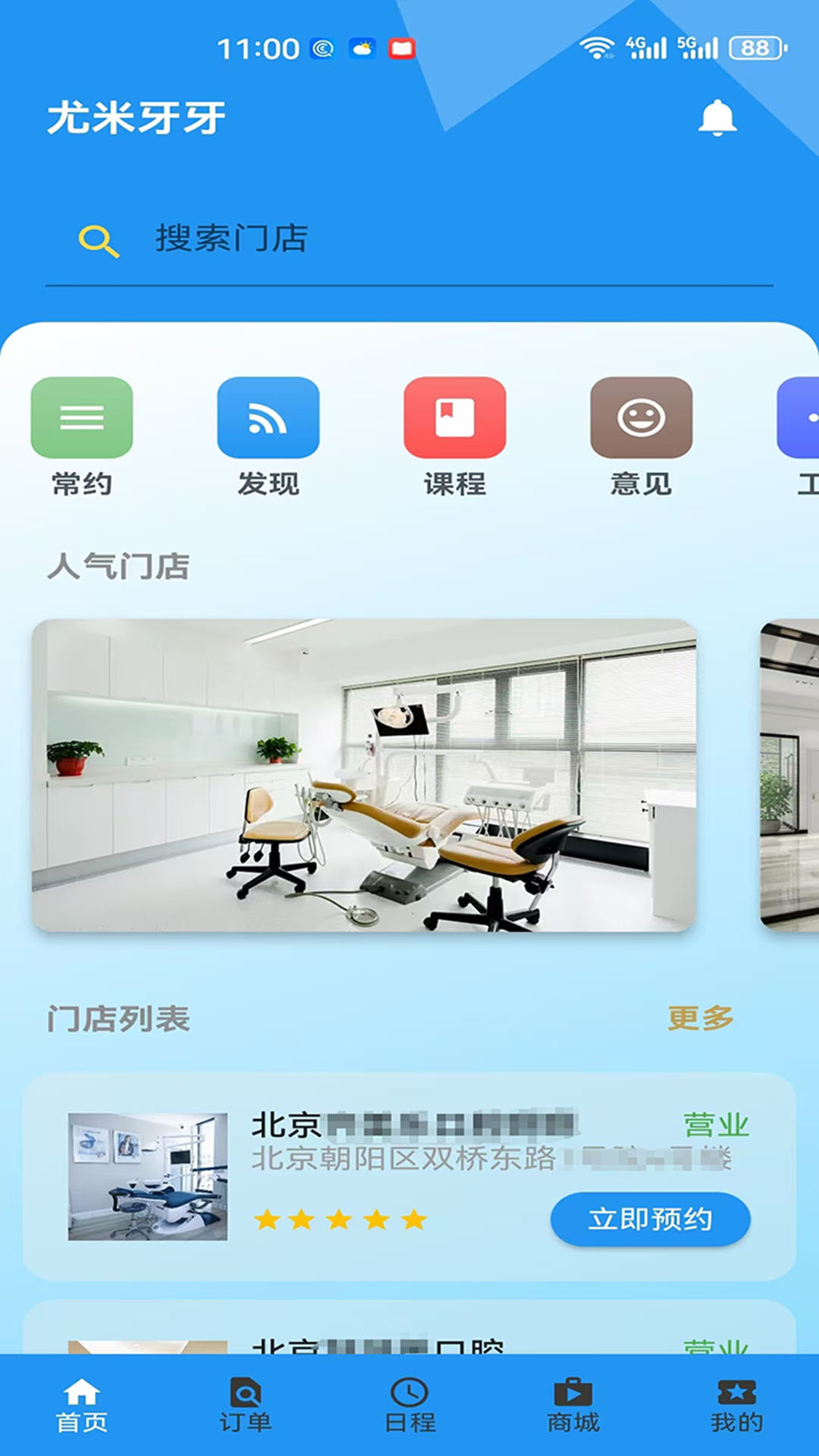Open the notifications bell
The width and height of the screenshot is (819, 1456).
coord(717,118)
